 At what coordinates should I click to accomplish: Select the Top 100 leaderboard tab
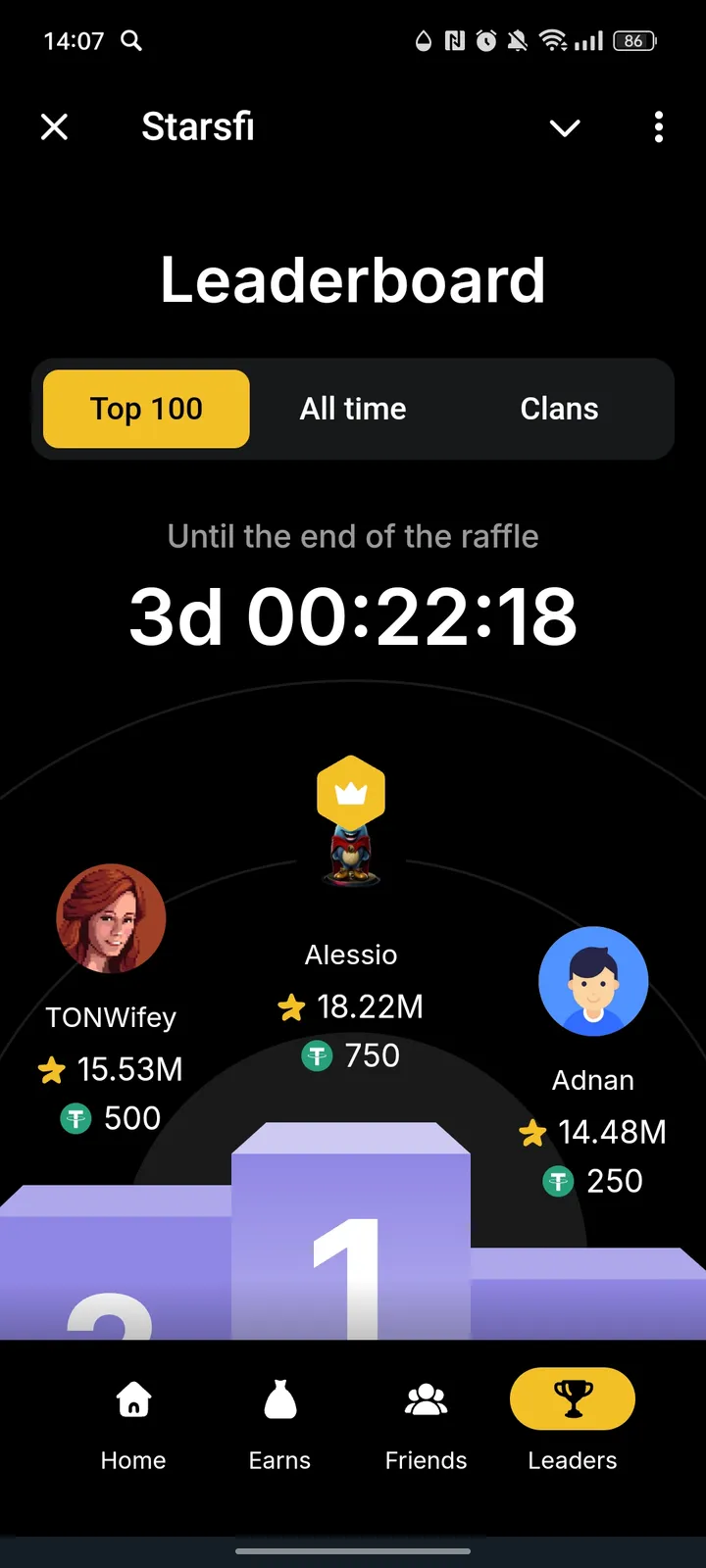click(147, 409)
